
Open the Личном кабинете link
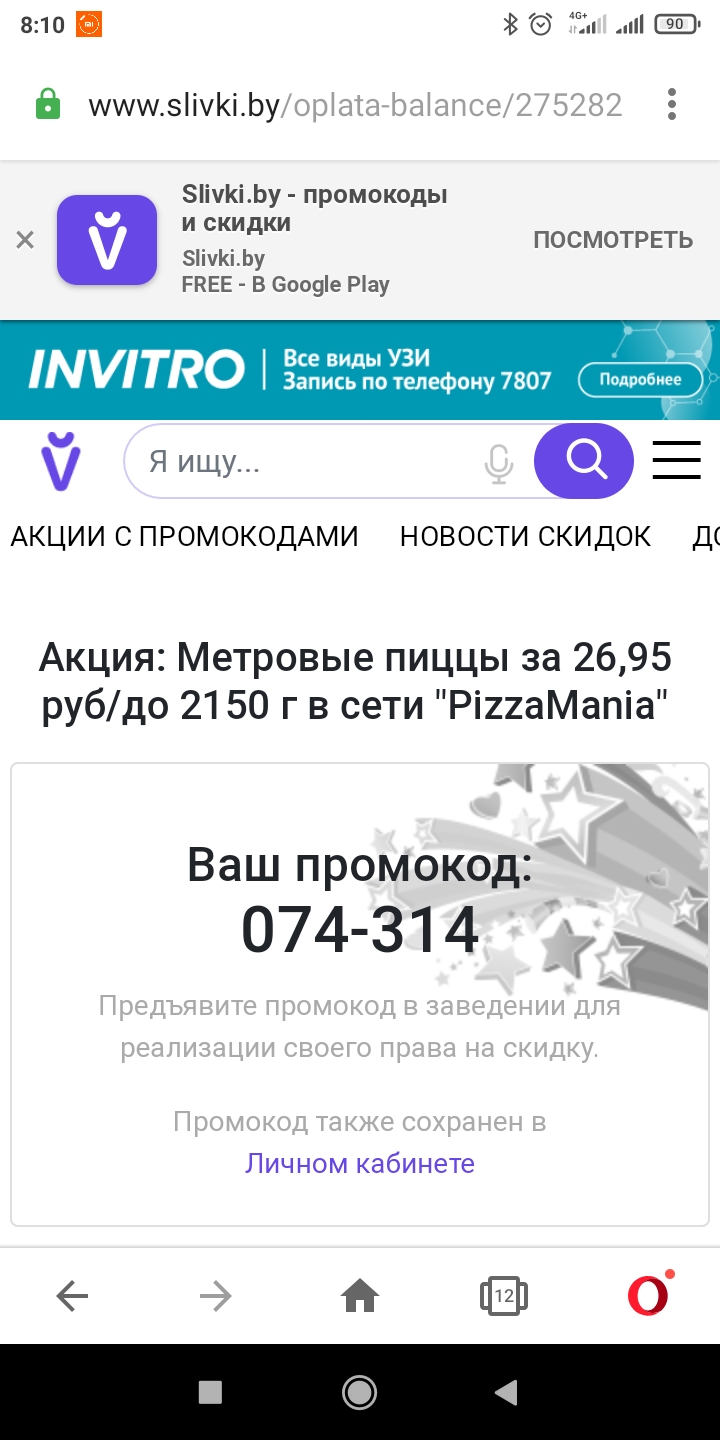tap(360, 1164)
